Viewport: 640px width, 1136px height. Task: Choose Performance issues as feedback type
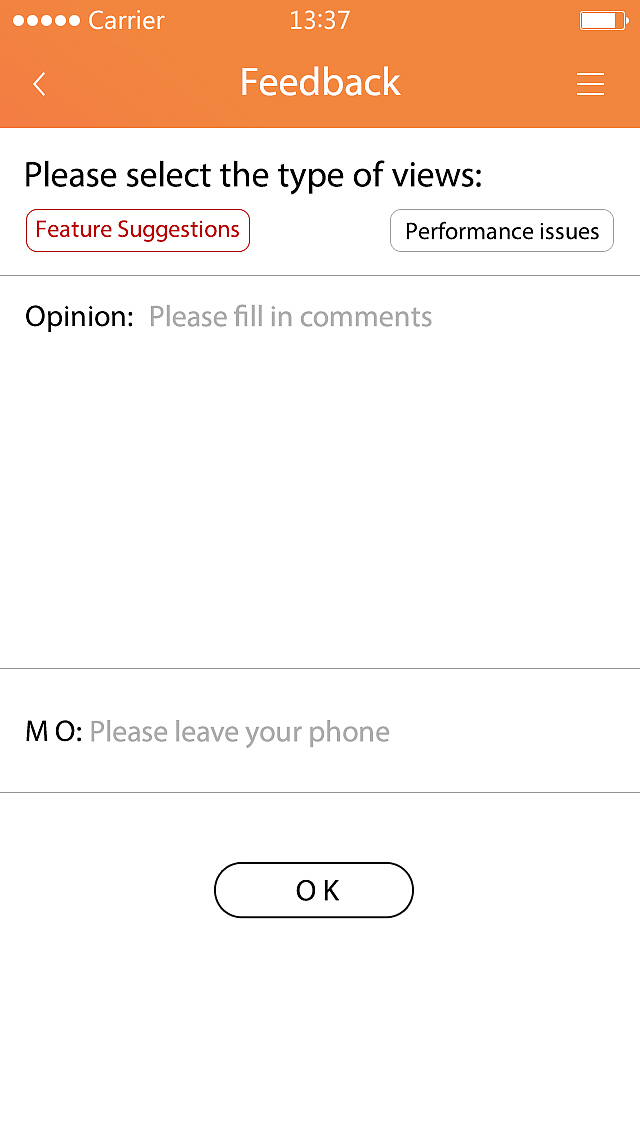(502, 231)
